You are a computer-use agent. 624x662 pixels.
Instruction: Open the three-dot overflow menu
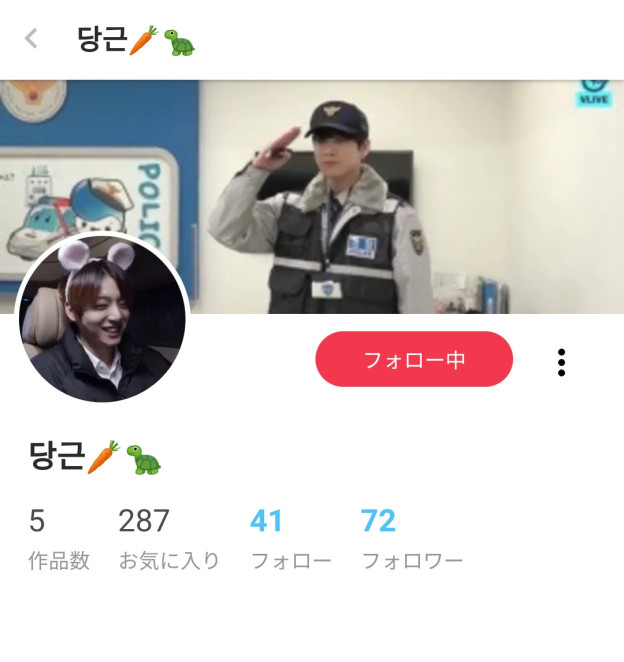pyautogui.click(x=562, y=362)
